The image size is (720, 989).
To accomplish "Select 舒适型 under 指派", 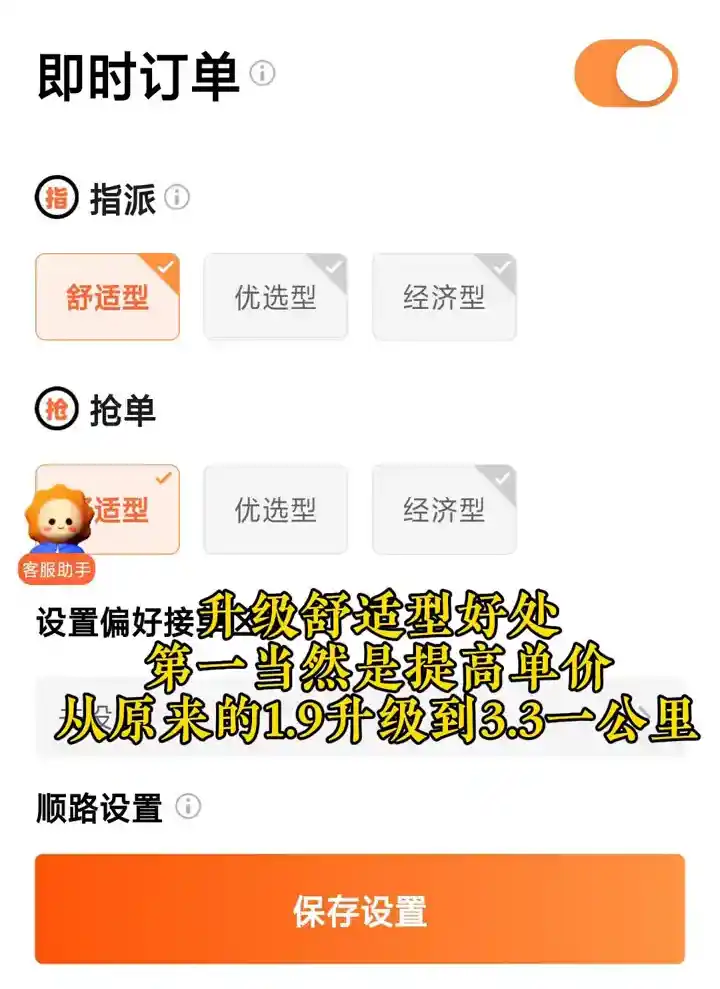I will [x=108, y=297].
